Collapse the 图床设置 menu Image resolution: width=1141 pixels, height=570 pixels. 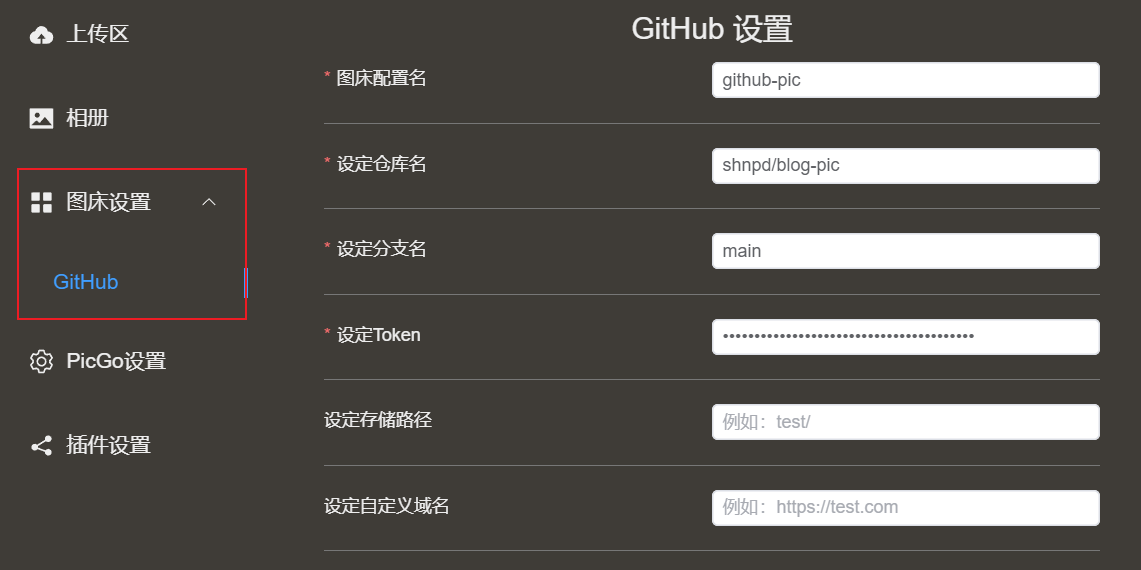point(209,202)
